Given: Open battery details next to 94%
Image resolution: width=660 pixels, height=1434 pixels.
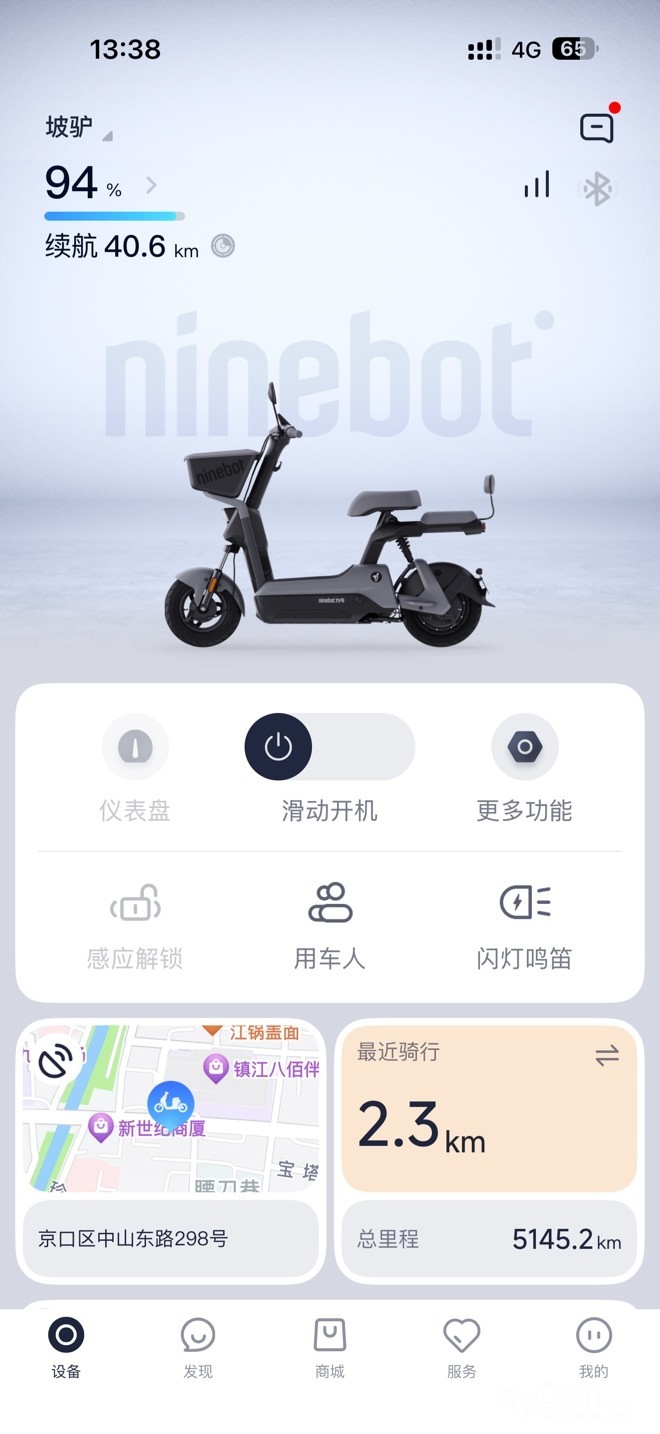Looking at the screenshot, I should point(151,184).
